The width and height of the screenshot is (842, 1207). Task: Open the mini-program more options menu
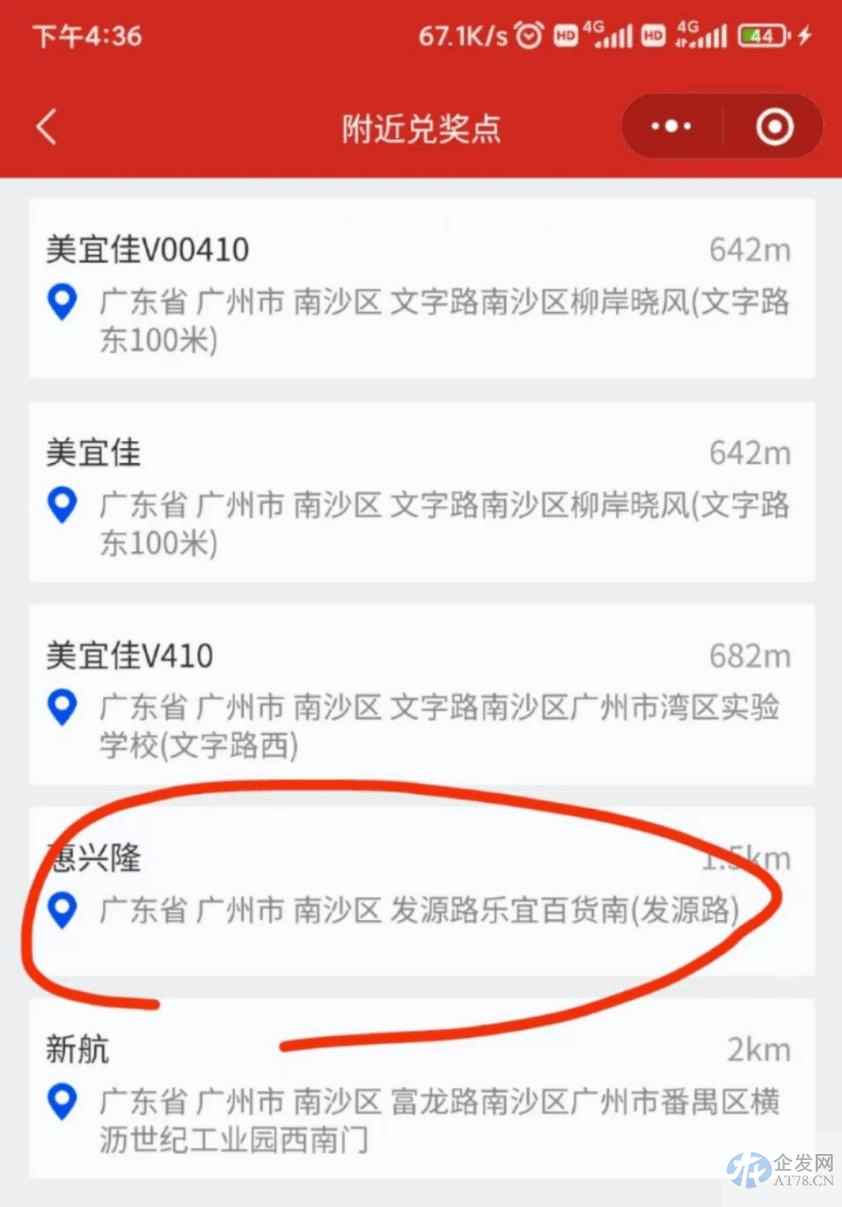pyautogui.click(x=669, y=125)
